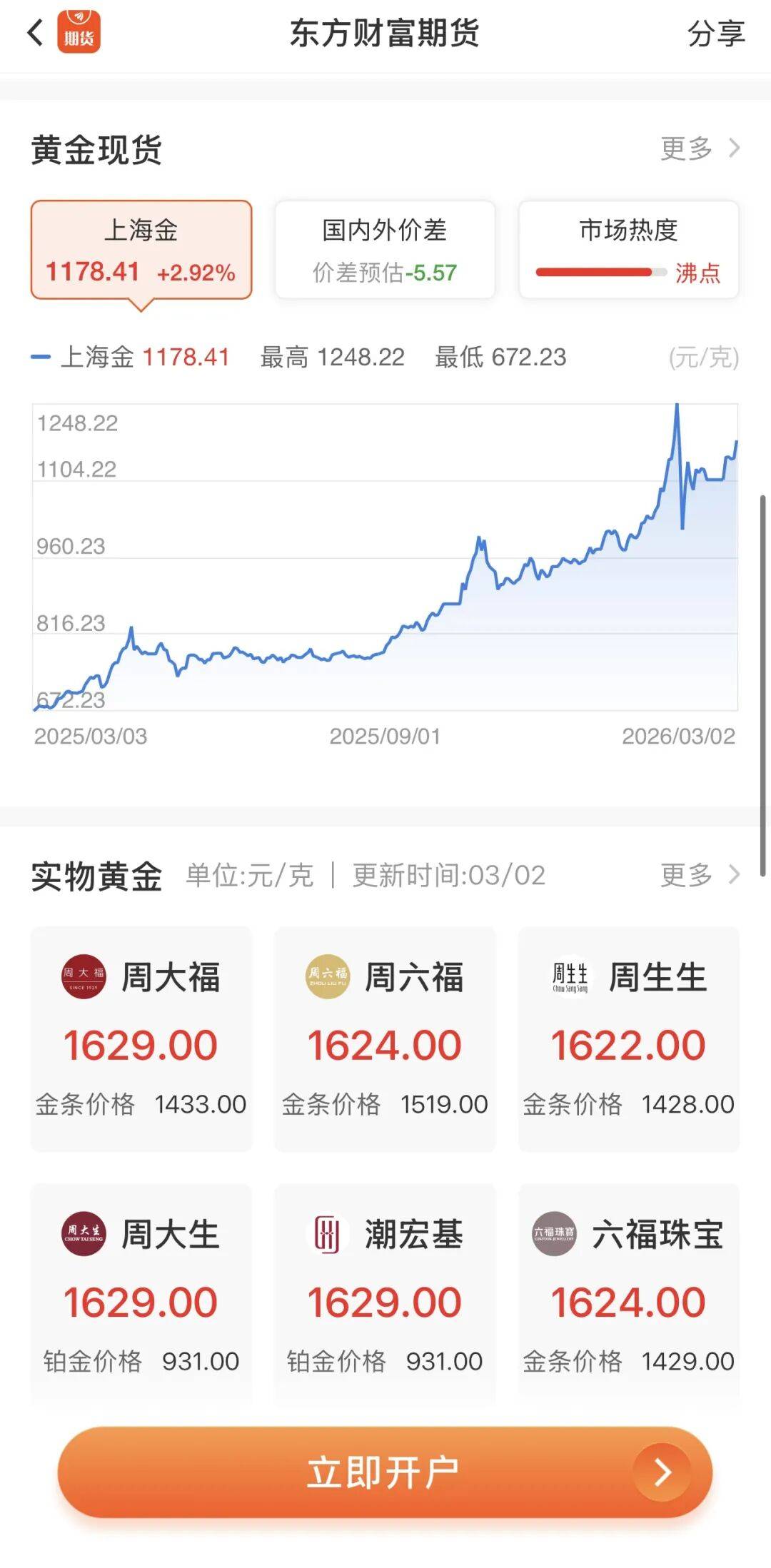The image size is (771, 1568).
Task: View 周生生 gold price card
Action: click(628, 1038)
